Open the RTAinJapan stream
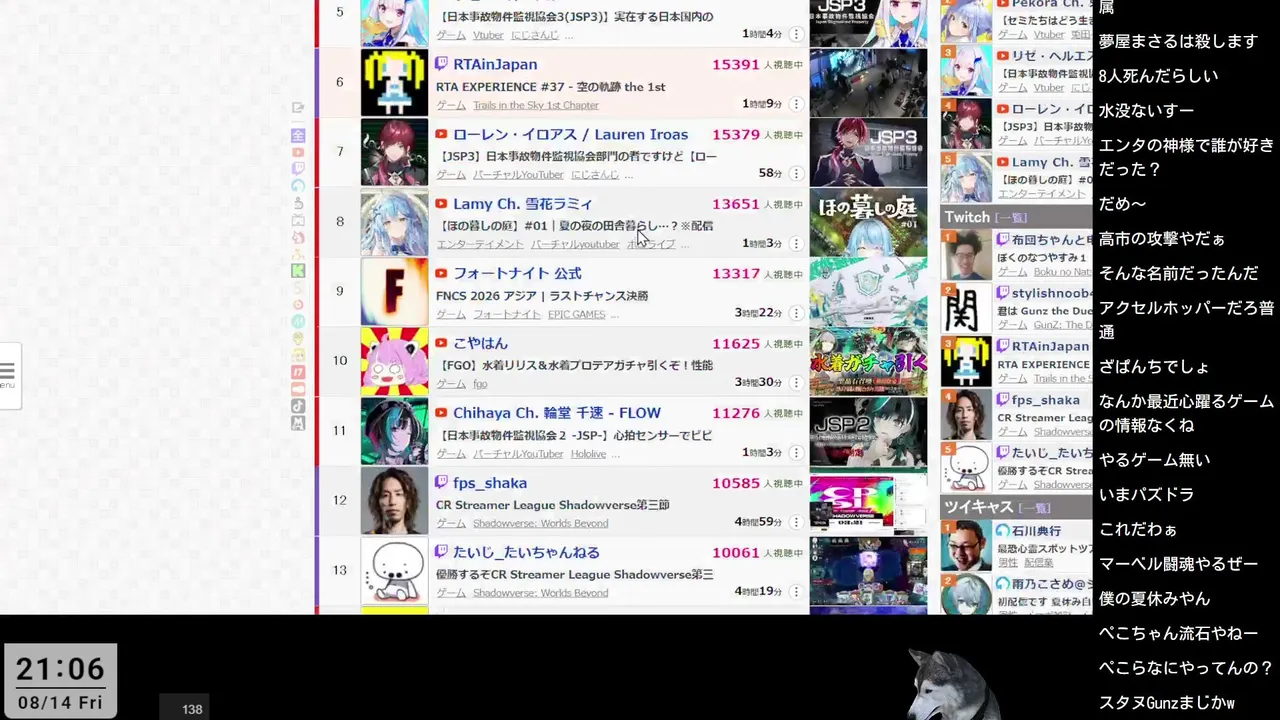1280x720 pixels. click(495, 64)
